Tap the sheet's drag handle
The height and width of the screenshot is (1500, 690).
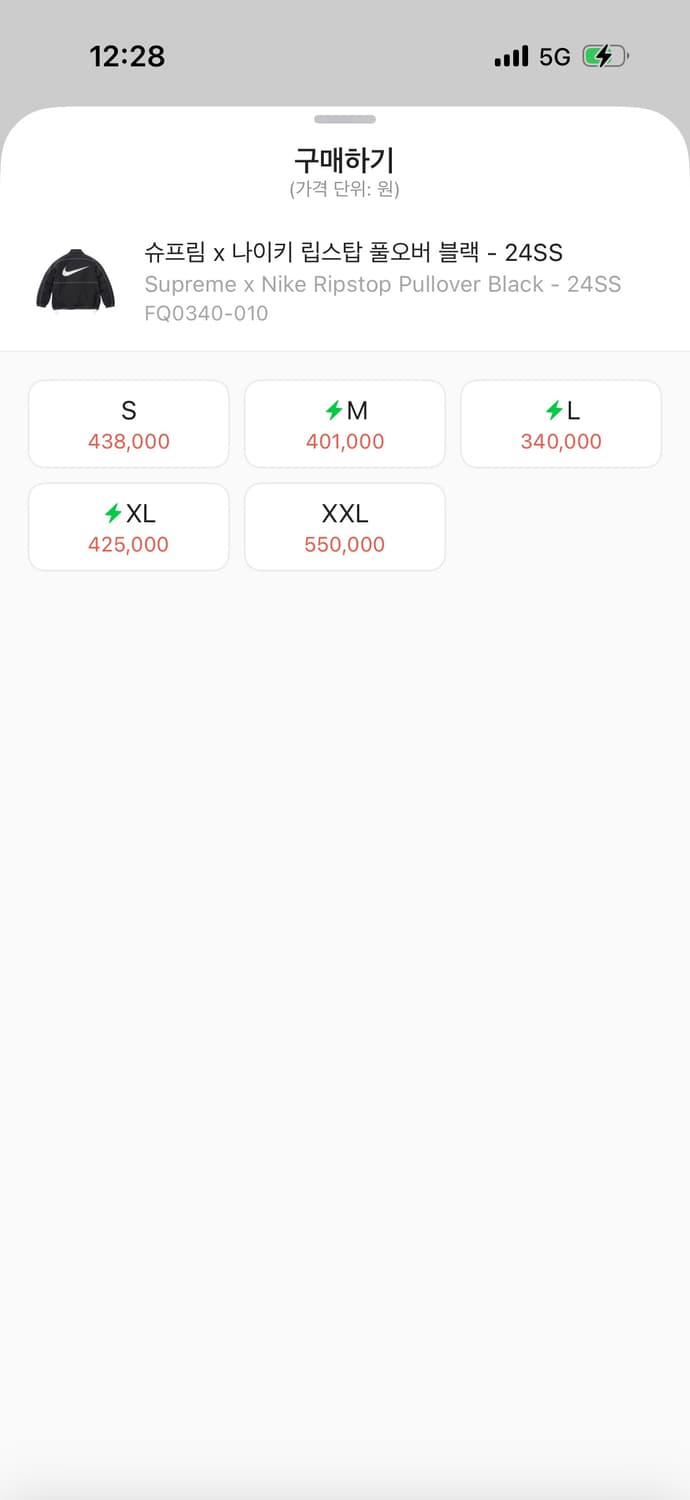coord(345,119)
